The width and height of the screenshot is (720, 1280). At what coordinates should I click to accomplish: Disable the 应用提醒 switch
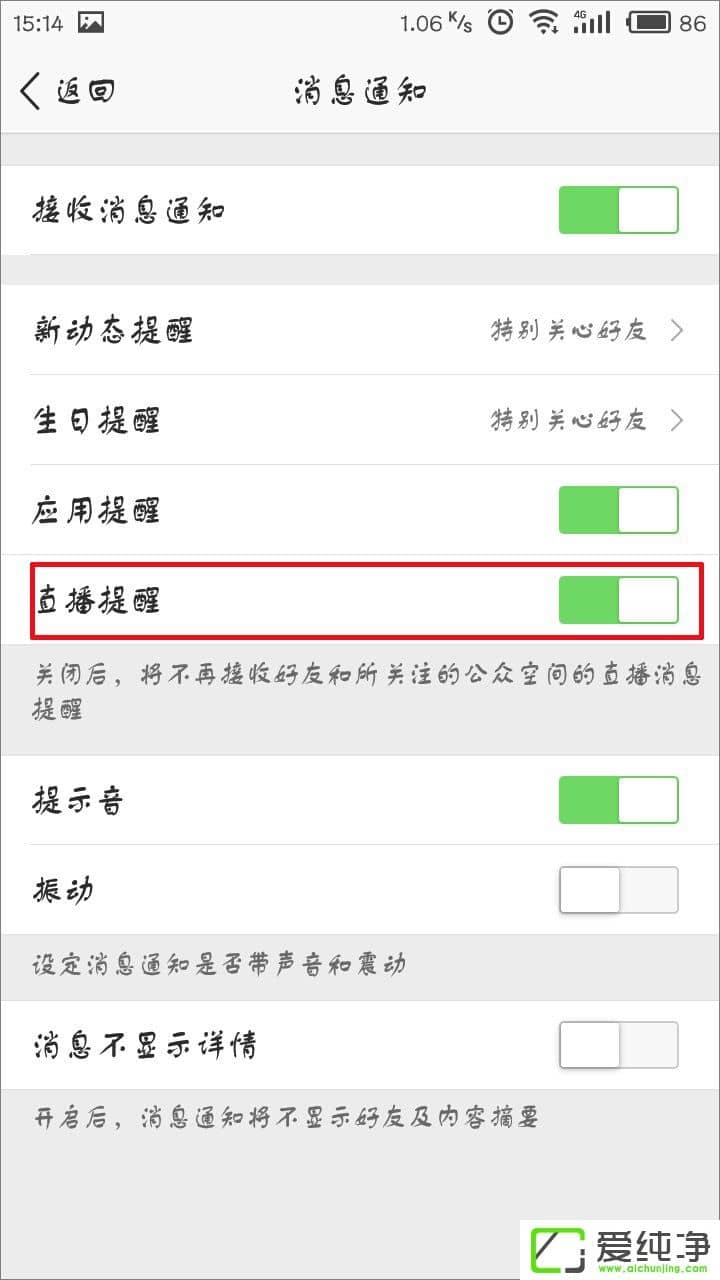click(618, 510)
